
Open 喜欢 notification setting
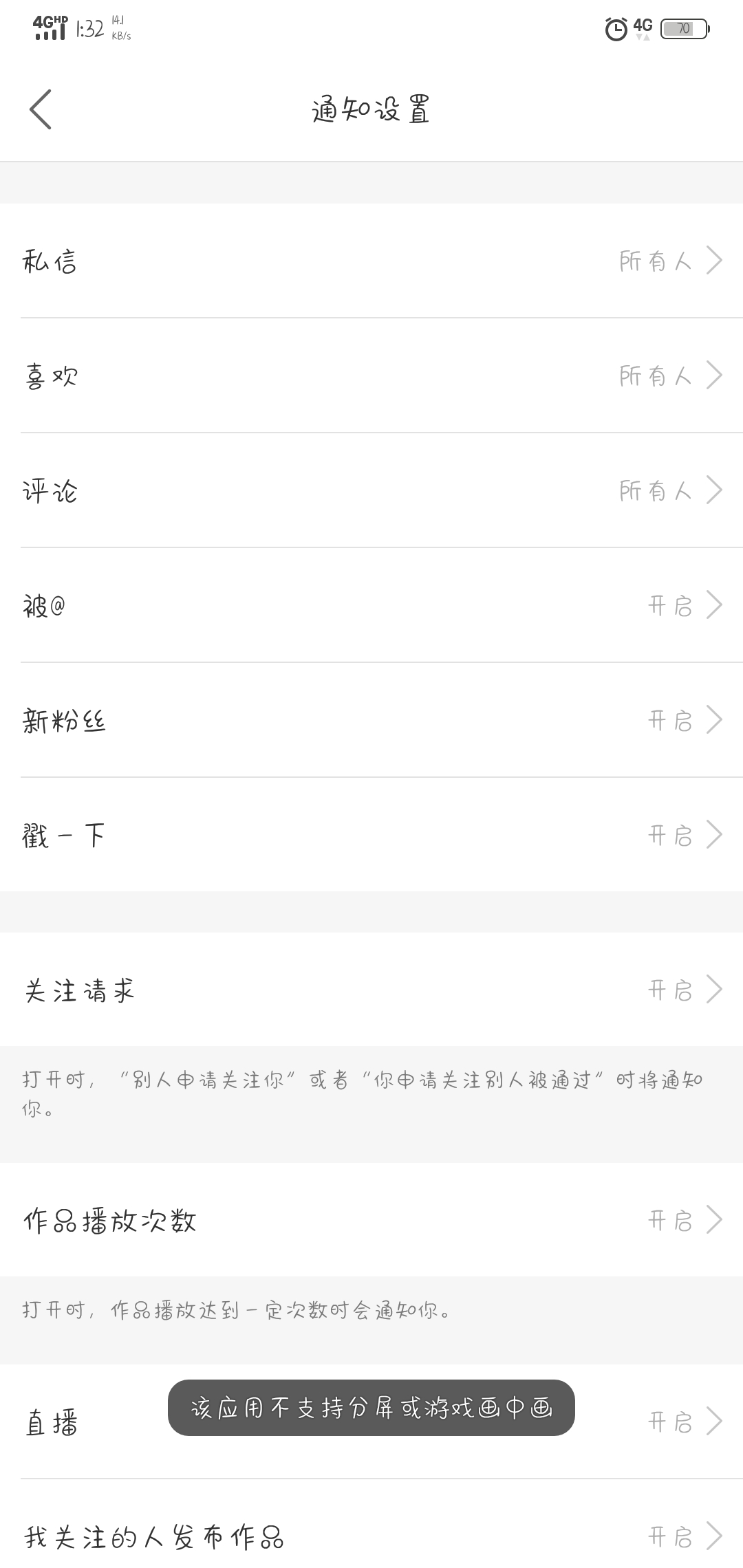click(x=371, y=376)
